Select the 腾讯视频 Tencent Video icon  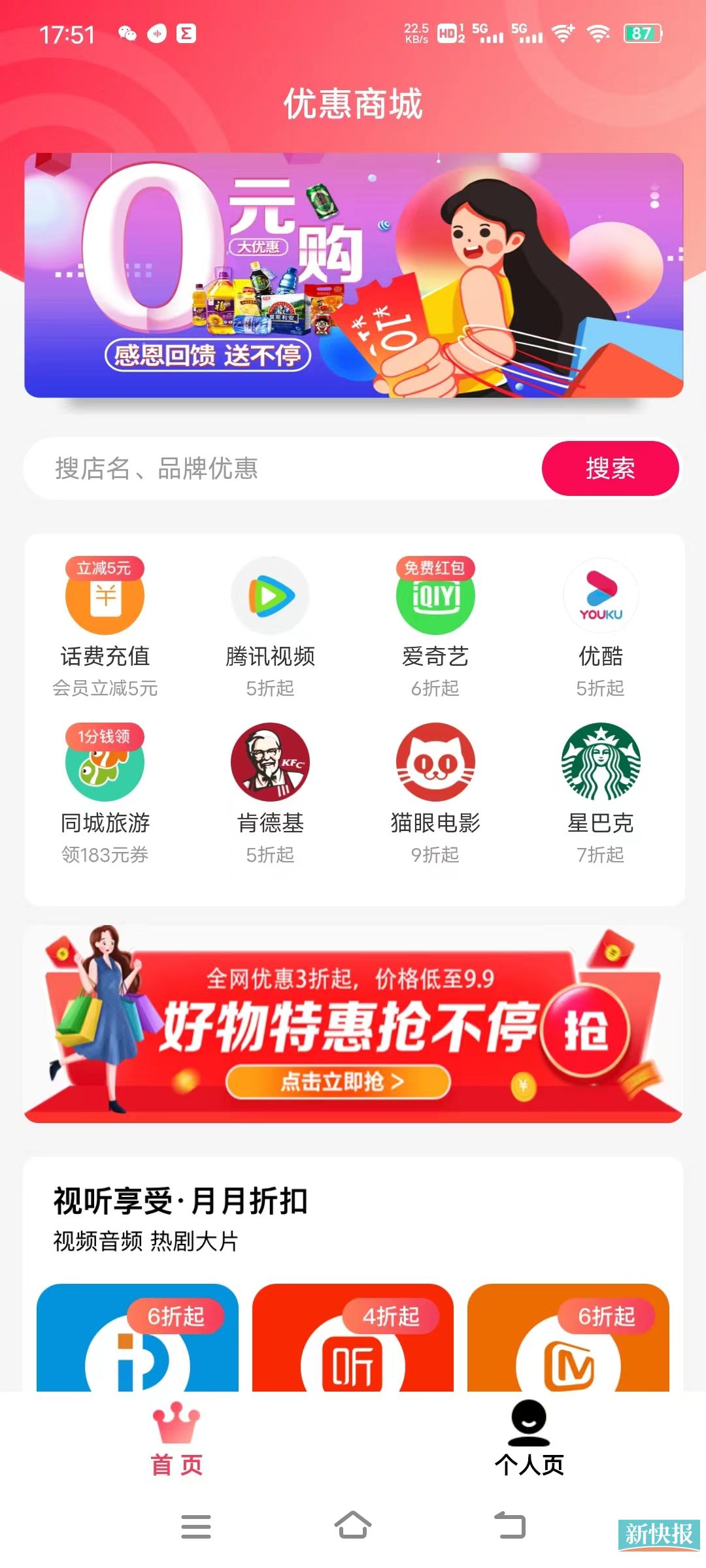[x=270, y=596]
